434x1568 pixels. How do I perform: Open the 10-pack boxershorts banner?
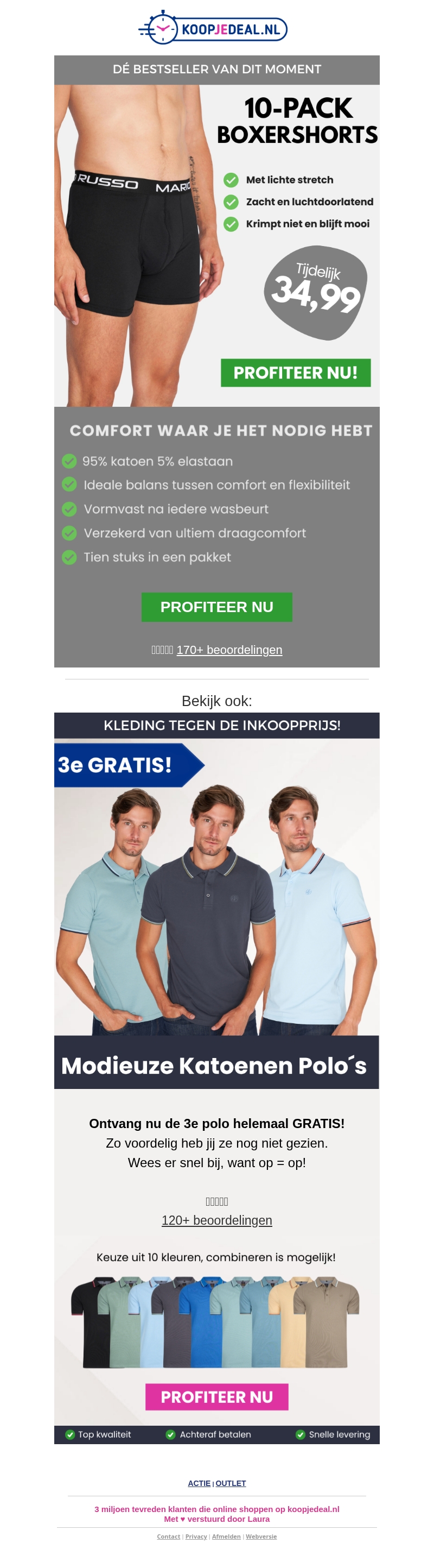point(216,243)
